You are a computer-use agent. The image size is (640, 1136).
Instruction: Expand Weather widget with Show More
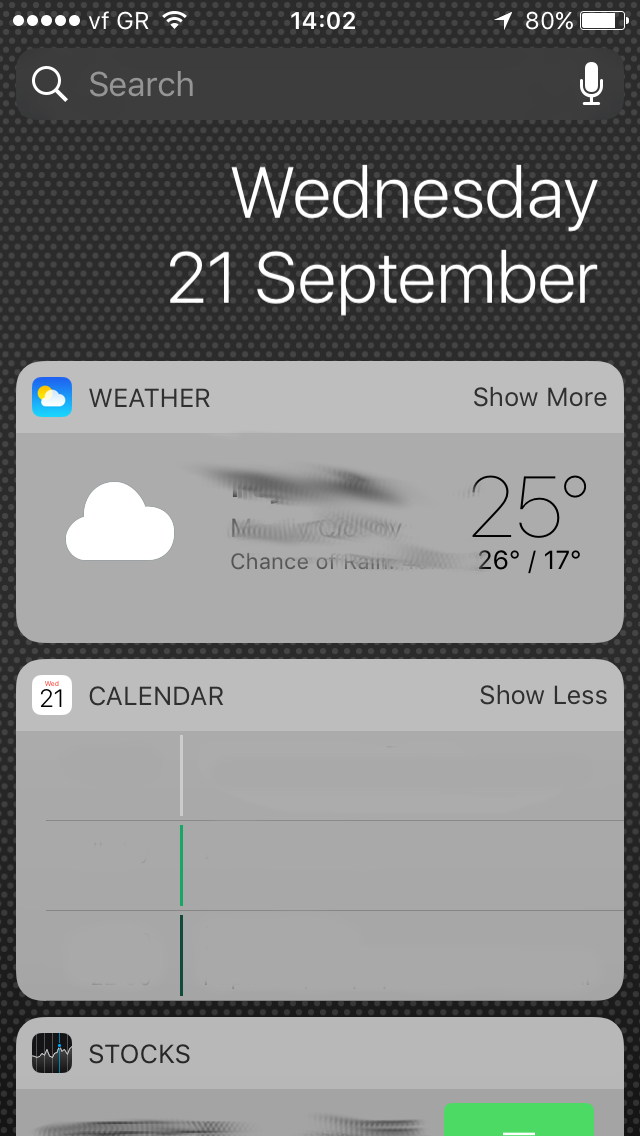click(x=540, y=397)
